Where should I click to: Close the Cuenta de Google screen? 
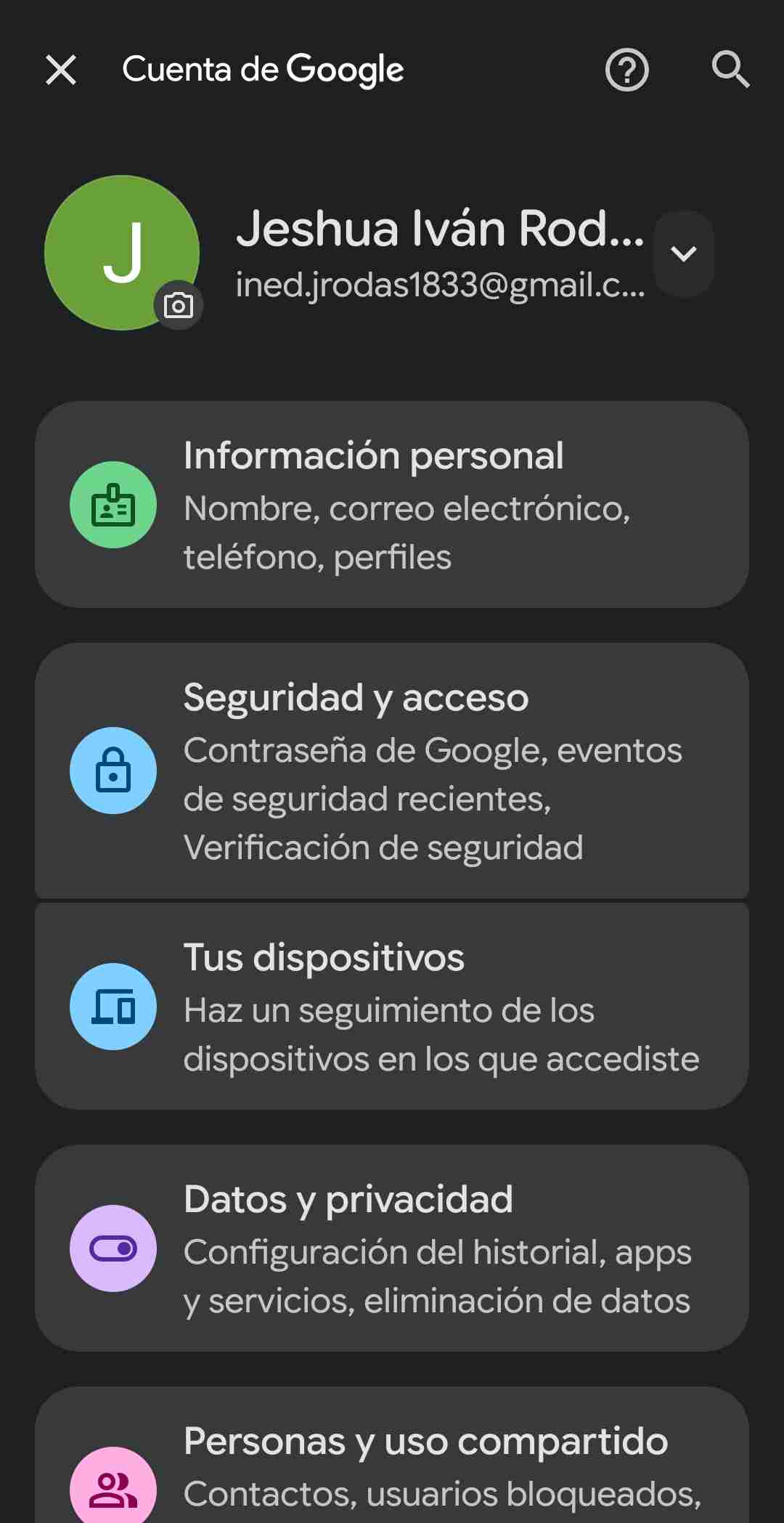[61, 70]
